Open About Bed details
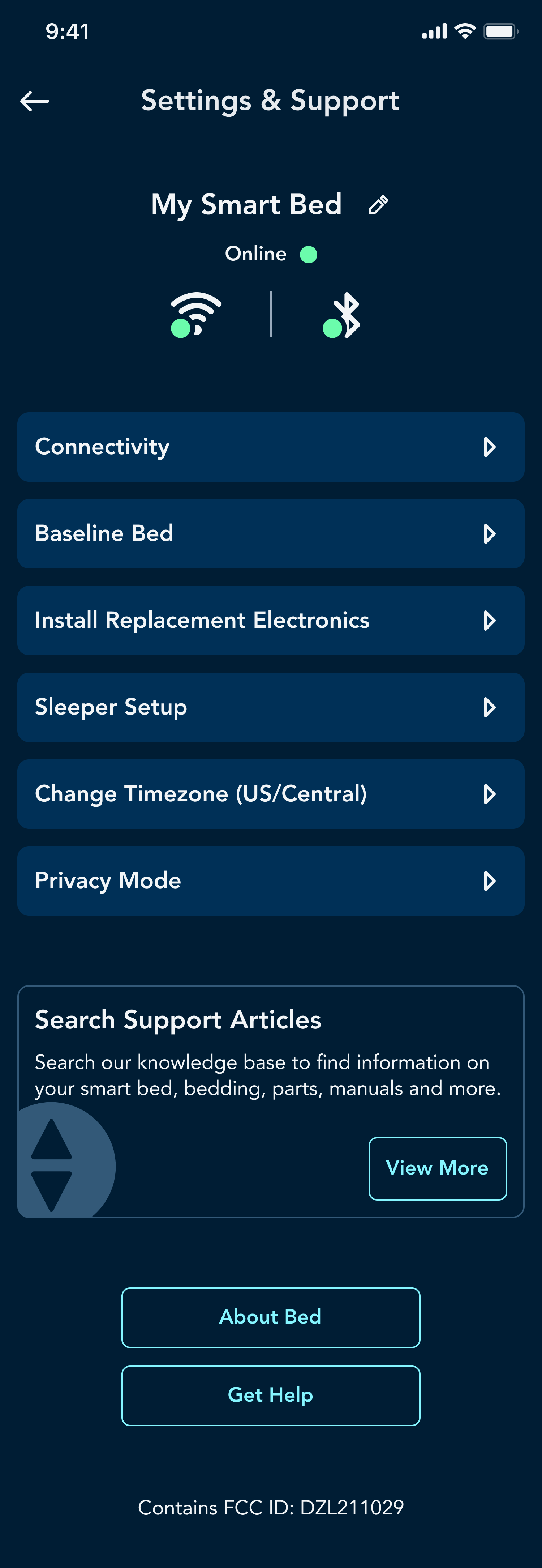 click(271, 1317)
